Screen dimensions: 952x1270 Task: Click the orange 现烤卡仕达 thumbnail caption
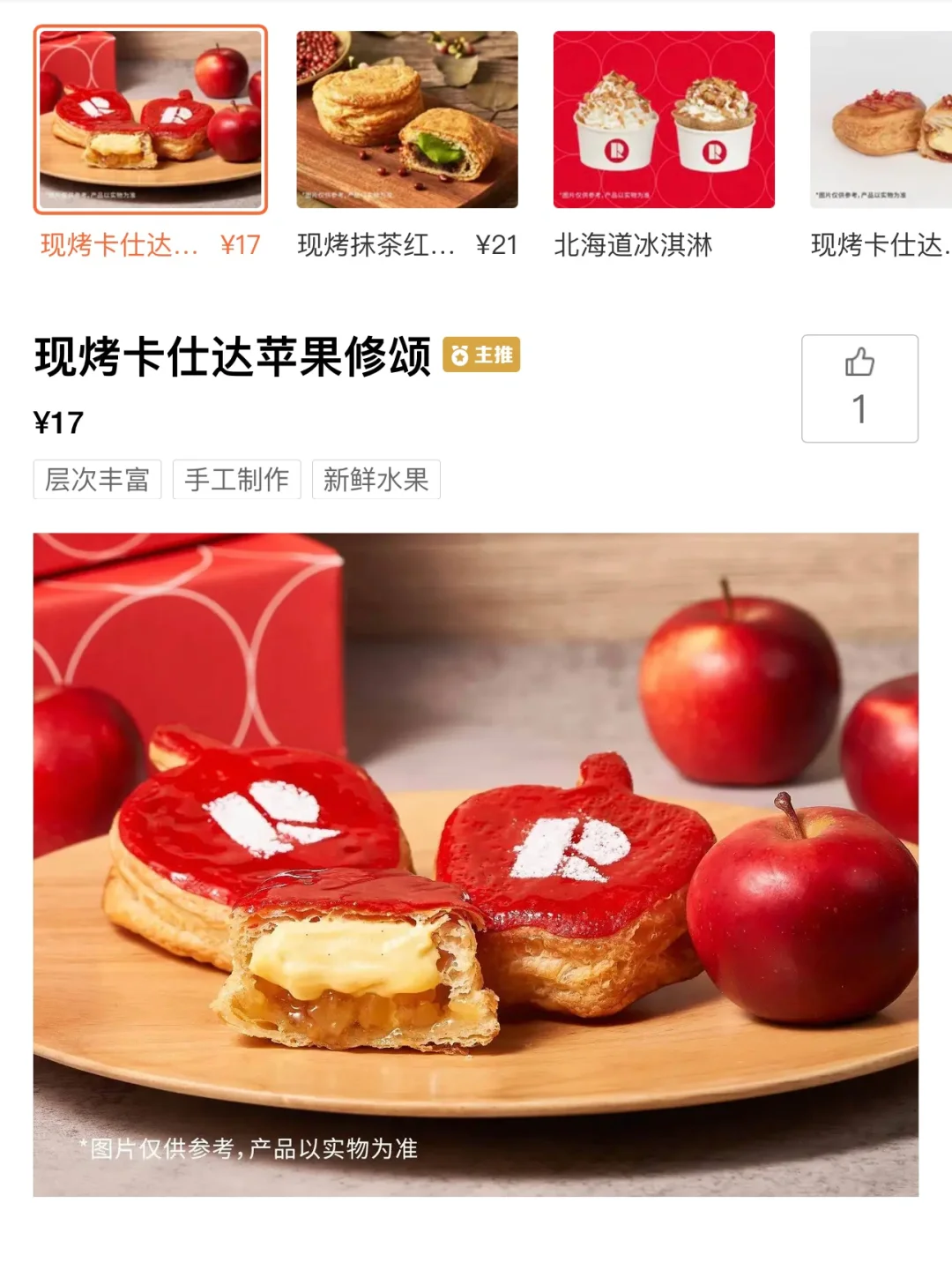pyautogui.click(x=115, y=248)
